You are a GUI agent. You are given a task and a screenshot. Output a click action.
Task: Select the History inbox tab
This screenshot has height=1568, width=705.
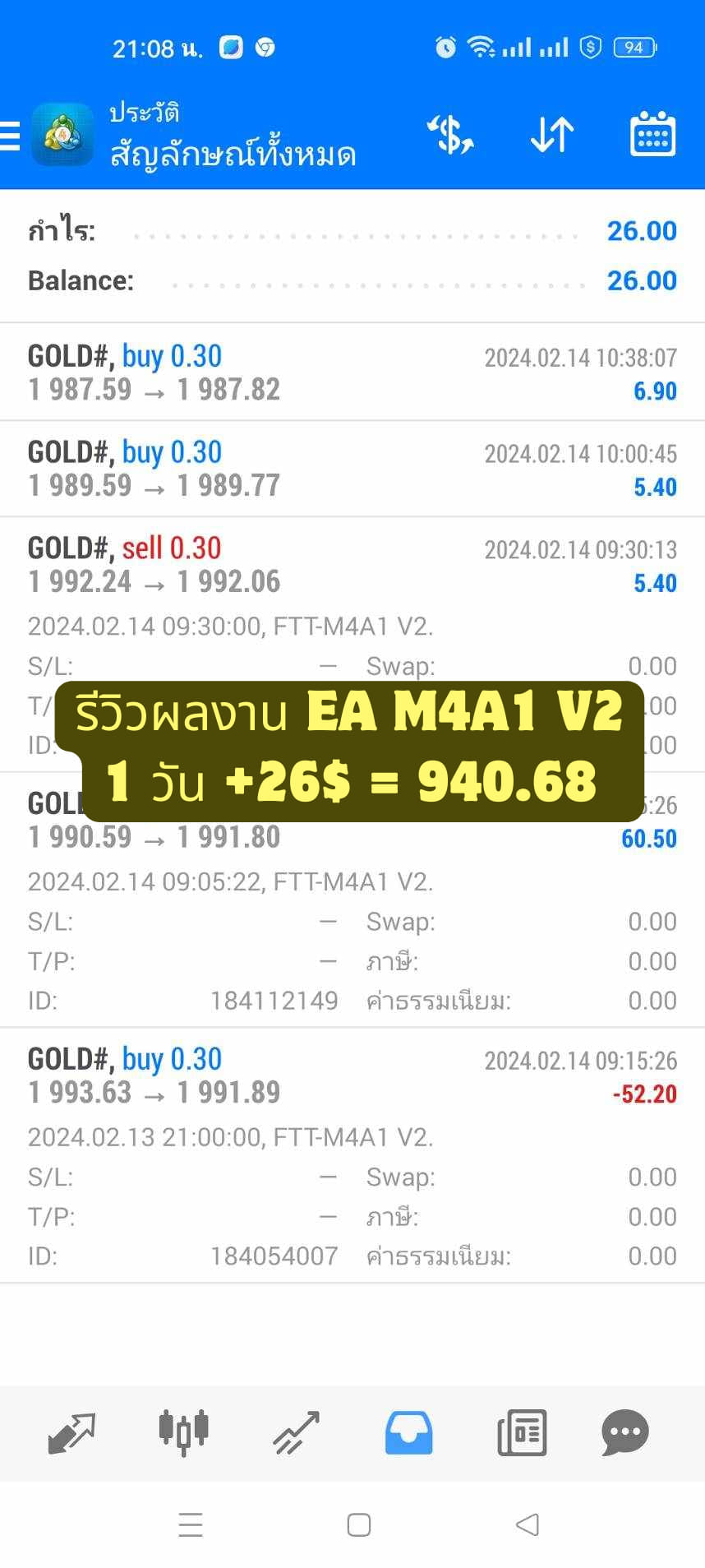click(x=408, y=1432)
